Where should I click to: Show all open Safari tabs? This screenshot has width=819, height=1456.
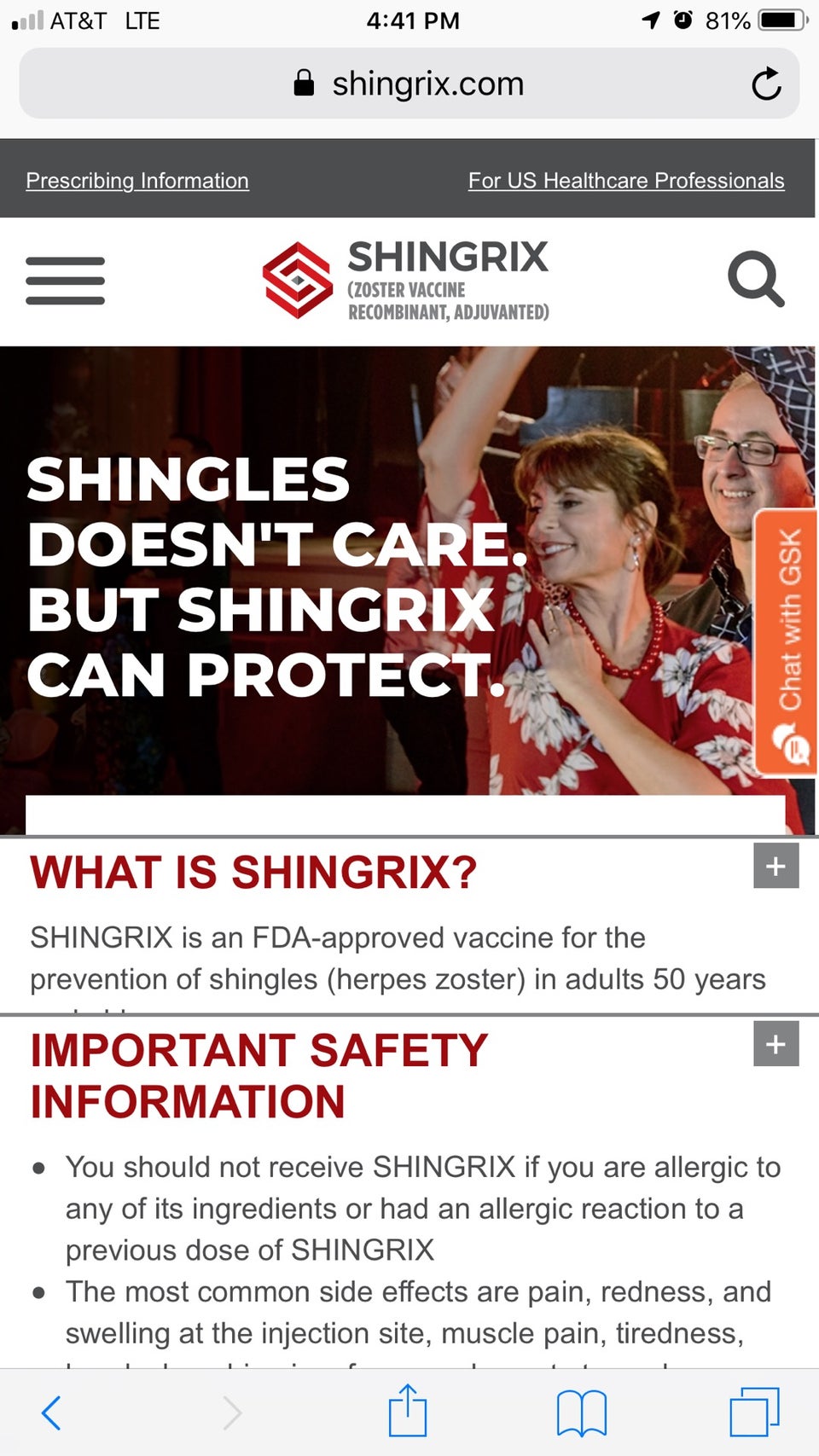click(754, 1412)
